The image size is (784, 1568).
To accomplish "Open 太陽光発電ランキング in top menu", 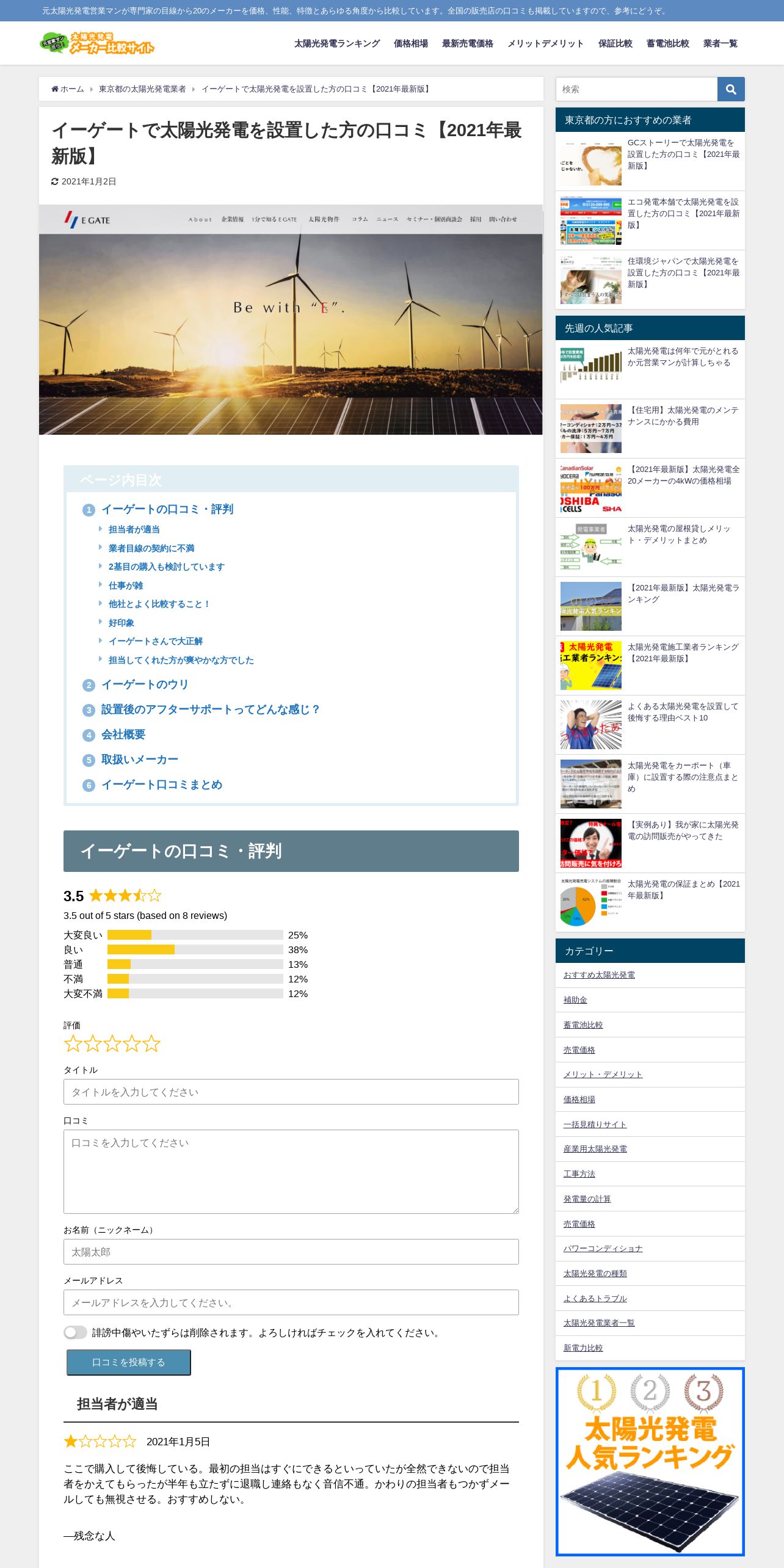I will (337, 43).
